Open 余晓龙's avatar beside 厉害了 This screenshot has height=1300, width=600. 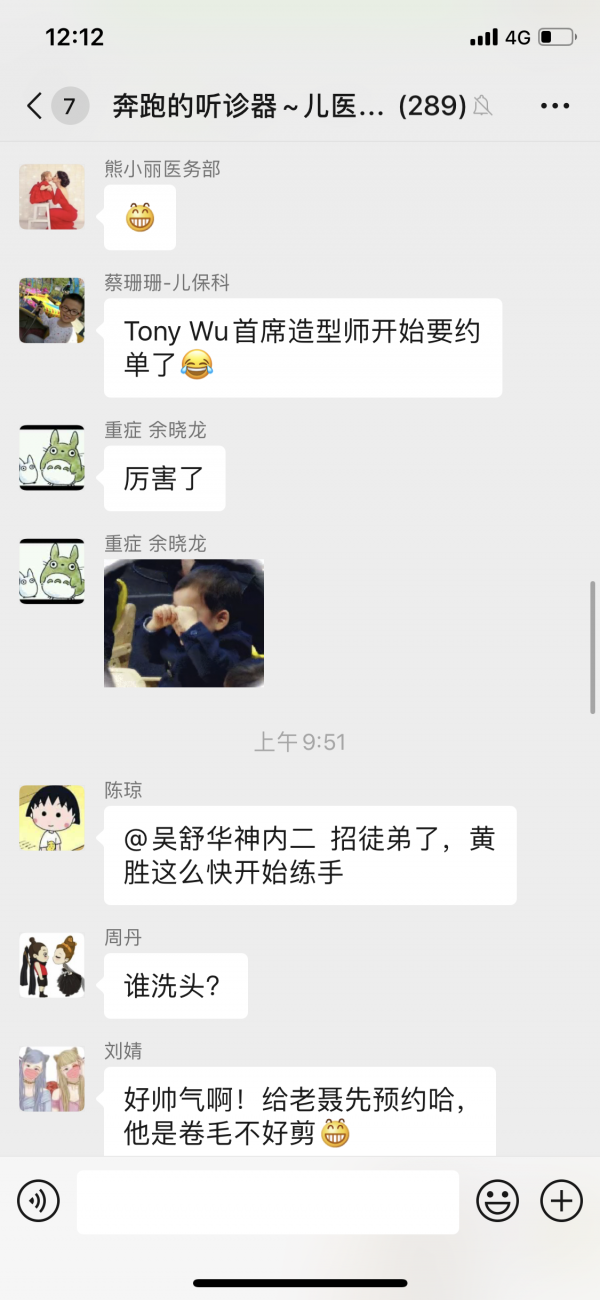pos(52,458)
